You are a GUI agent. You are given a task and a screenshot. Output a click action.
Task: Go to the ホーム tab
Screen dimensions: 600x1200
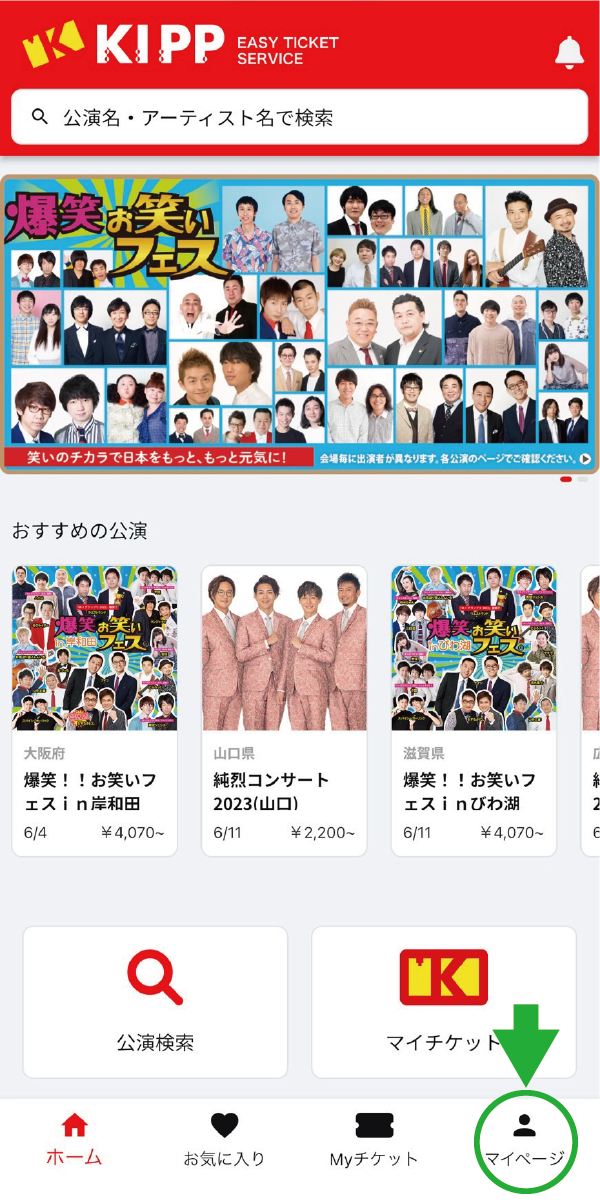[x=74, y=1140]
